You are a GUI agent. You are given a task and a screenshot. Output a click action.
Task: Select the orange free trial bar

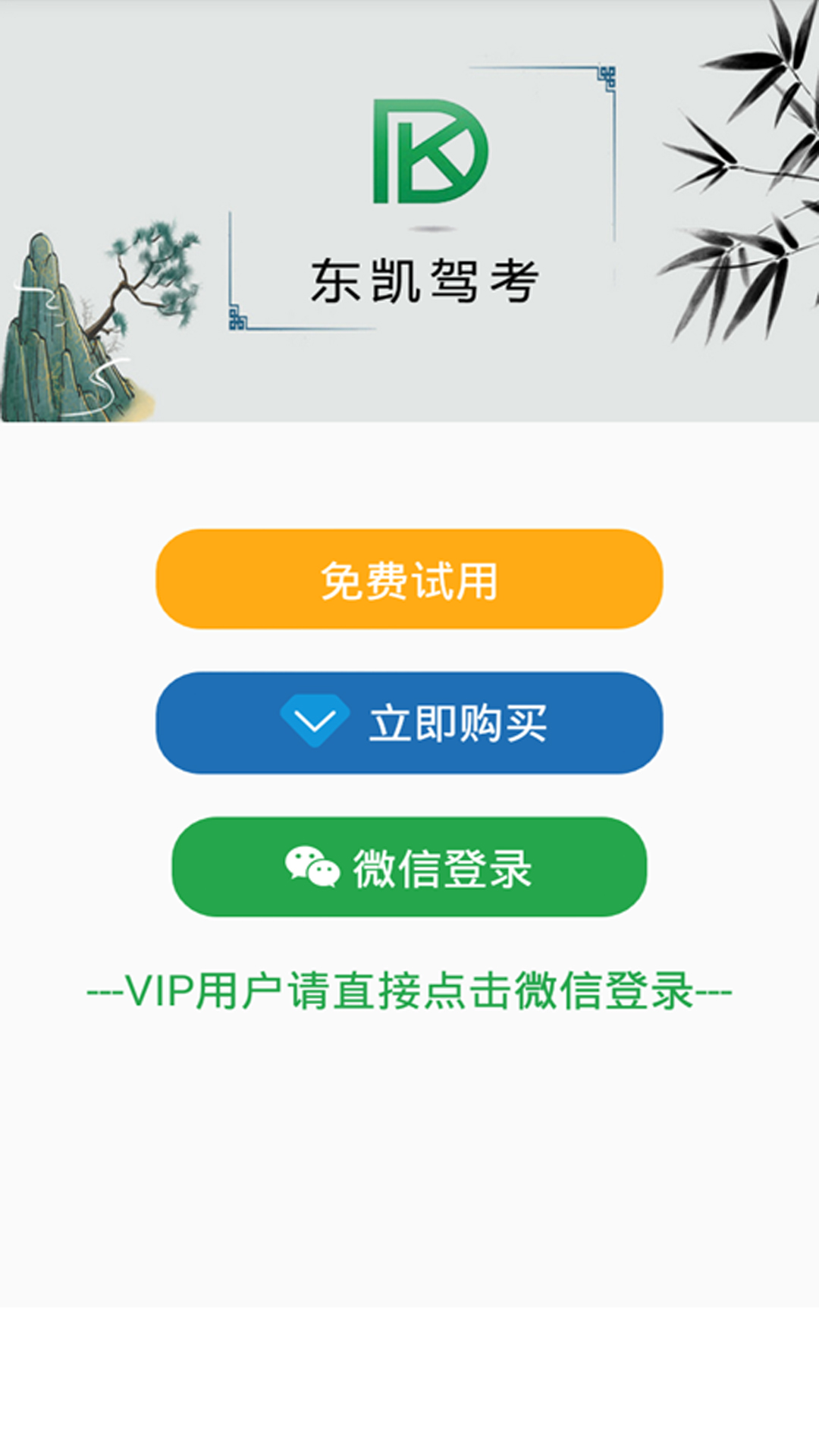[409, 579]
